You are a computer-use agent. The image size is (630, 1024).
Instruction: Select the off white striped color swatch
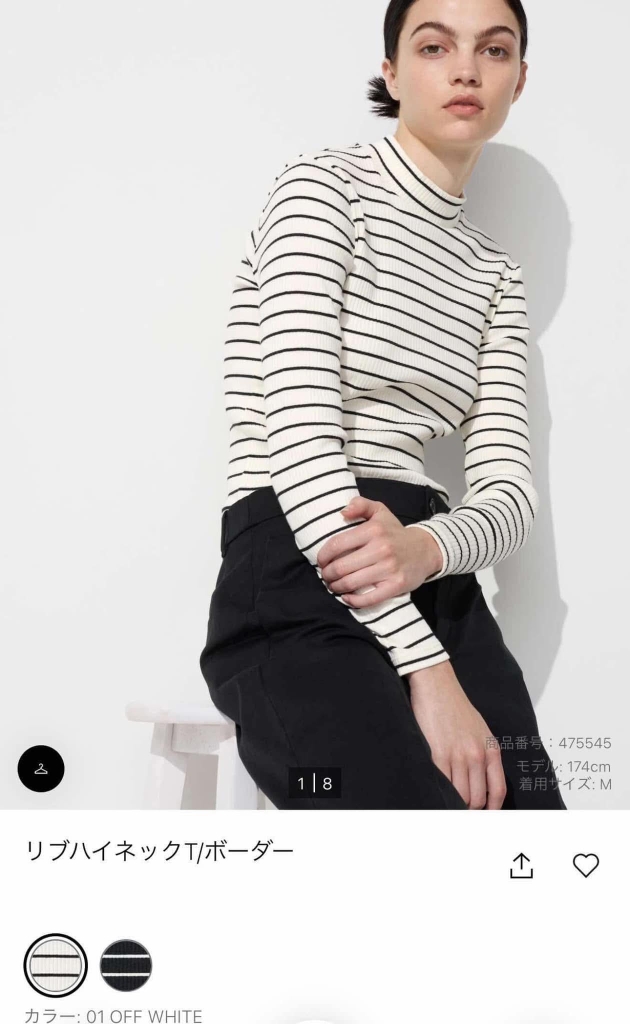pyautogui.click(x=55, y=965)
